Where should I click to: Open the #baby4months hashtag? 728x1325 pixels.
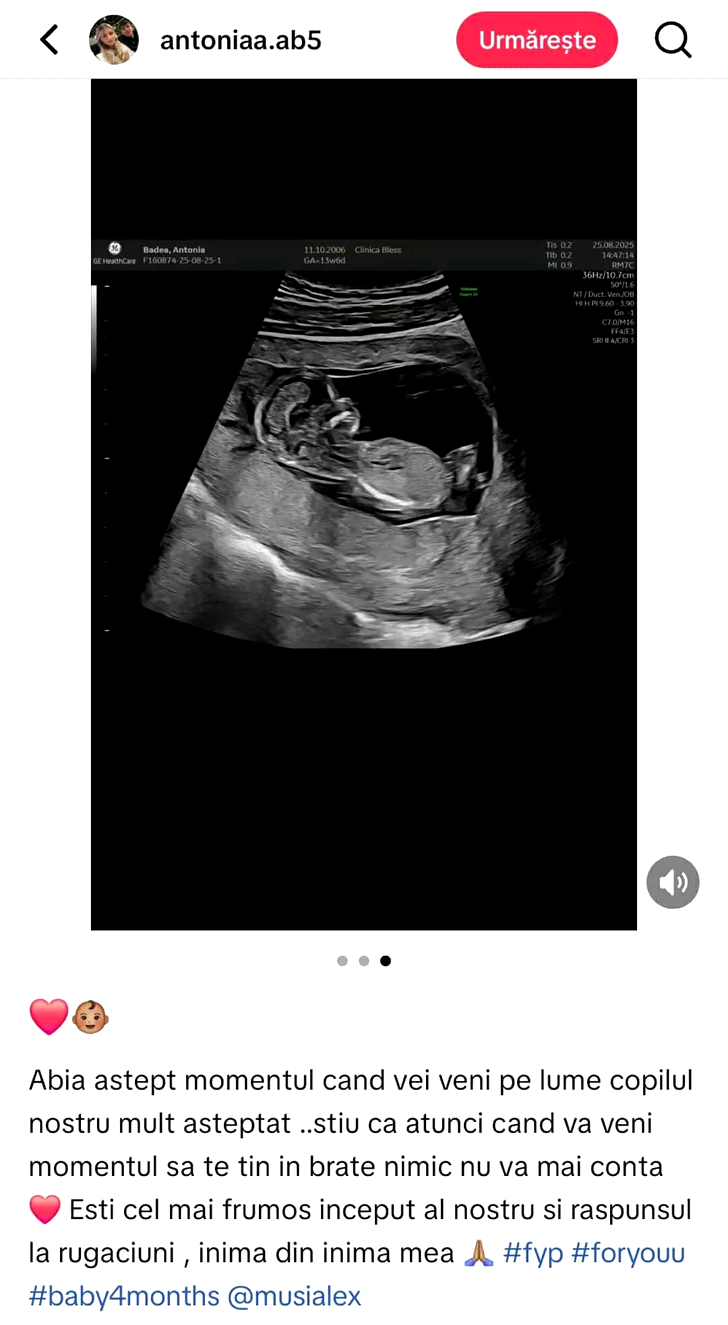click(124, 1296)
